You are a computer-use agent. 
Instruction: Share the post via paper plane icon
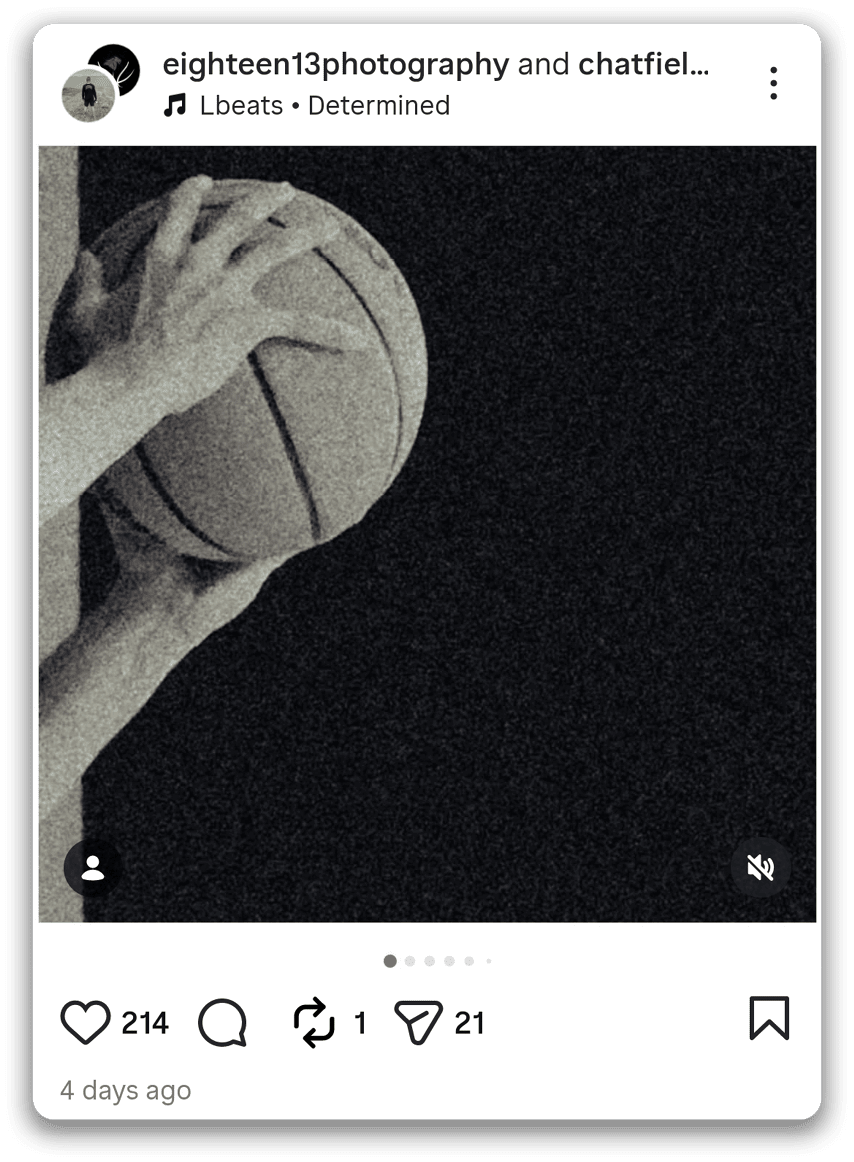coord(418,1023)
